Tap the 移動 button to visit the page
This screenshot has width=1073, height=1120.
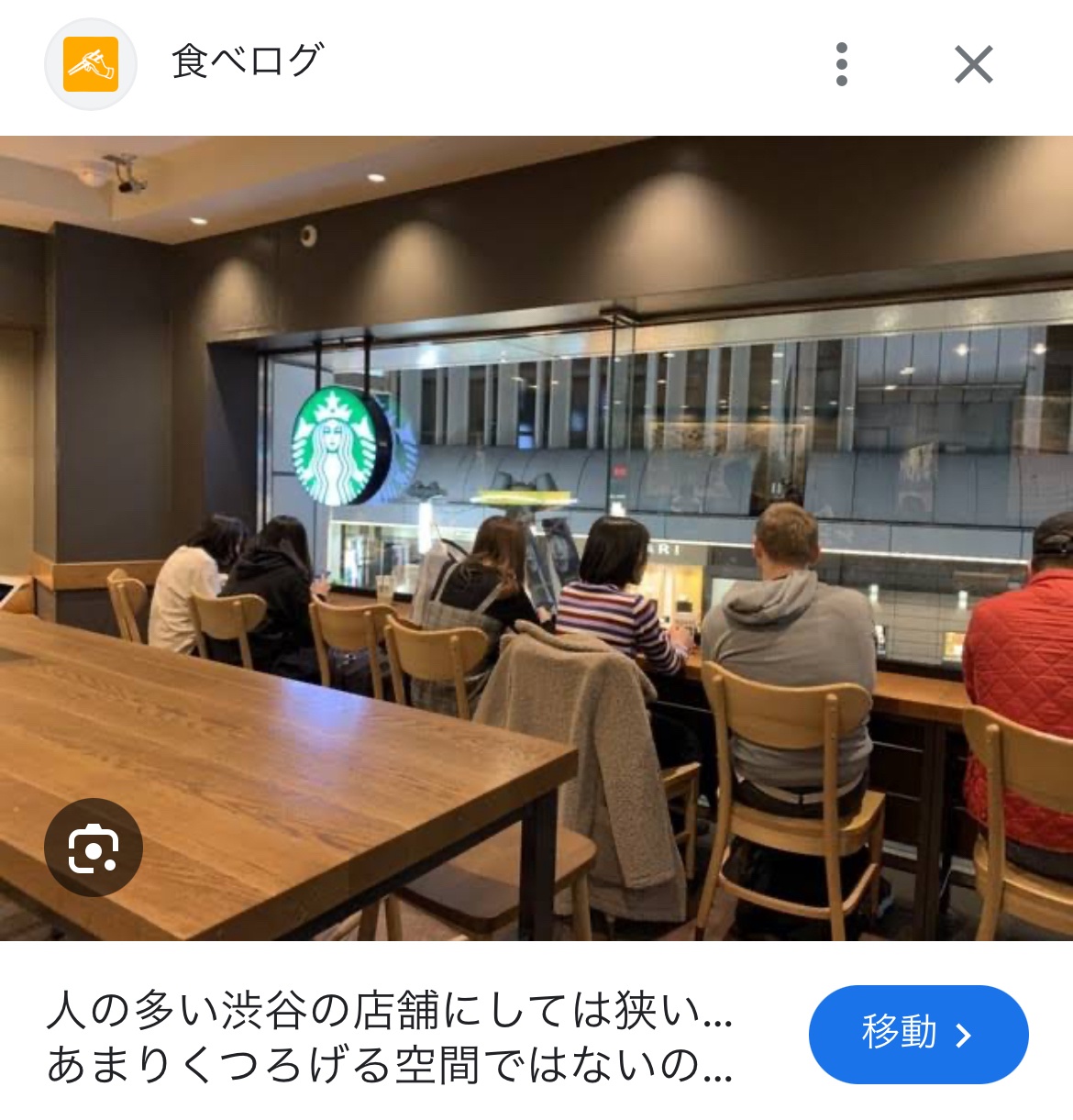918,1034
